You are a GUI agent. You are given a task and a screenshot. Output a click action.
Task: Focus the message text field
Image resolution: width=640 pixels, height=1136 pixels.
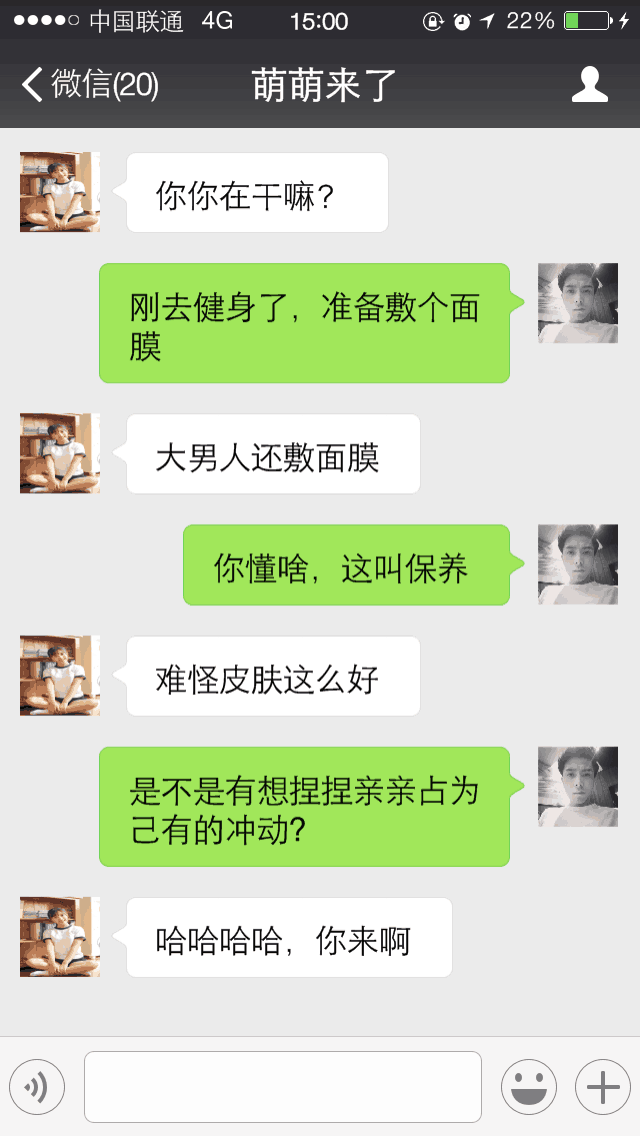283,1086
